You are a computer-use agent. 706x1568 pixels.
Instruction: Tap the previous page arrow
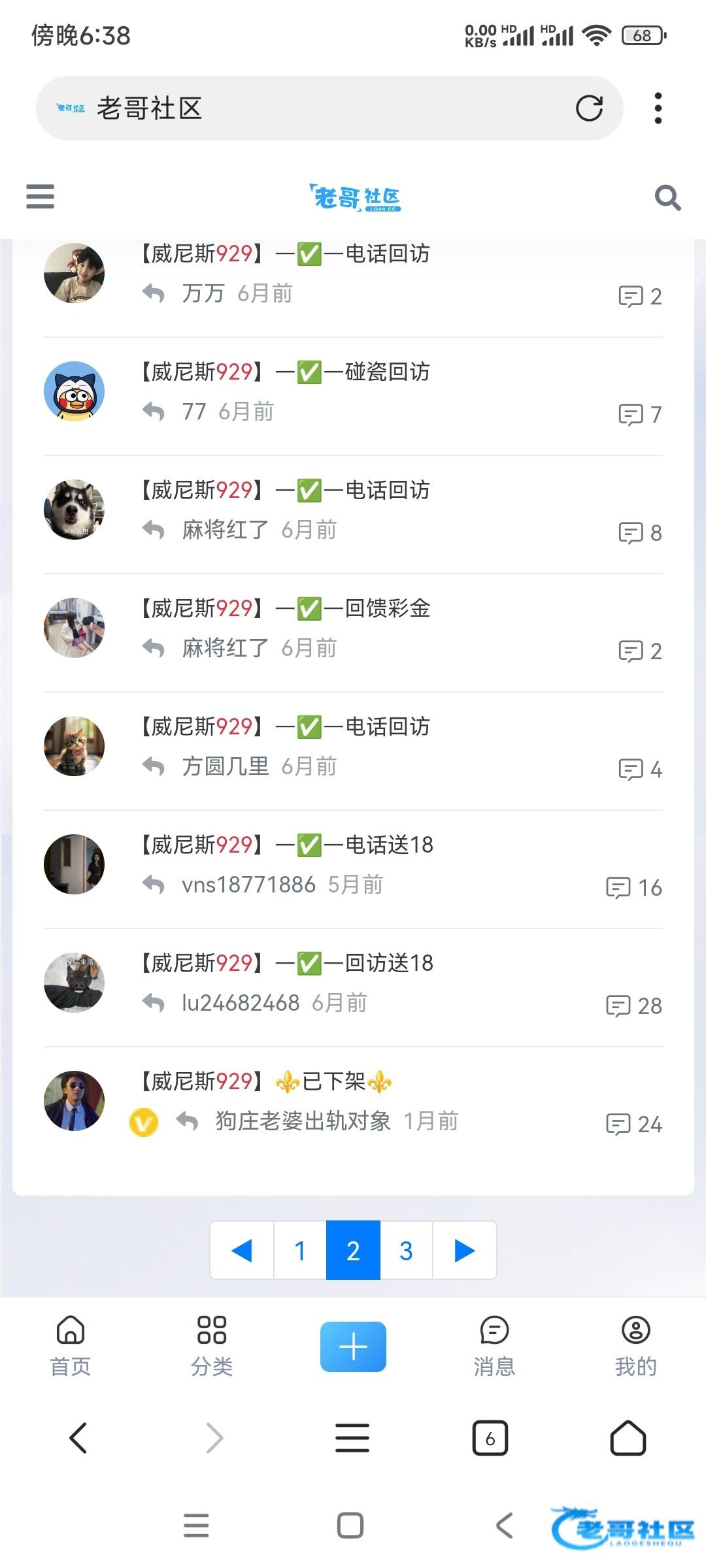[x=242, y=1250]
